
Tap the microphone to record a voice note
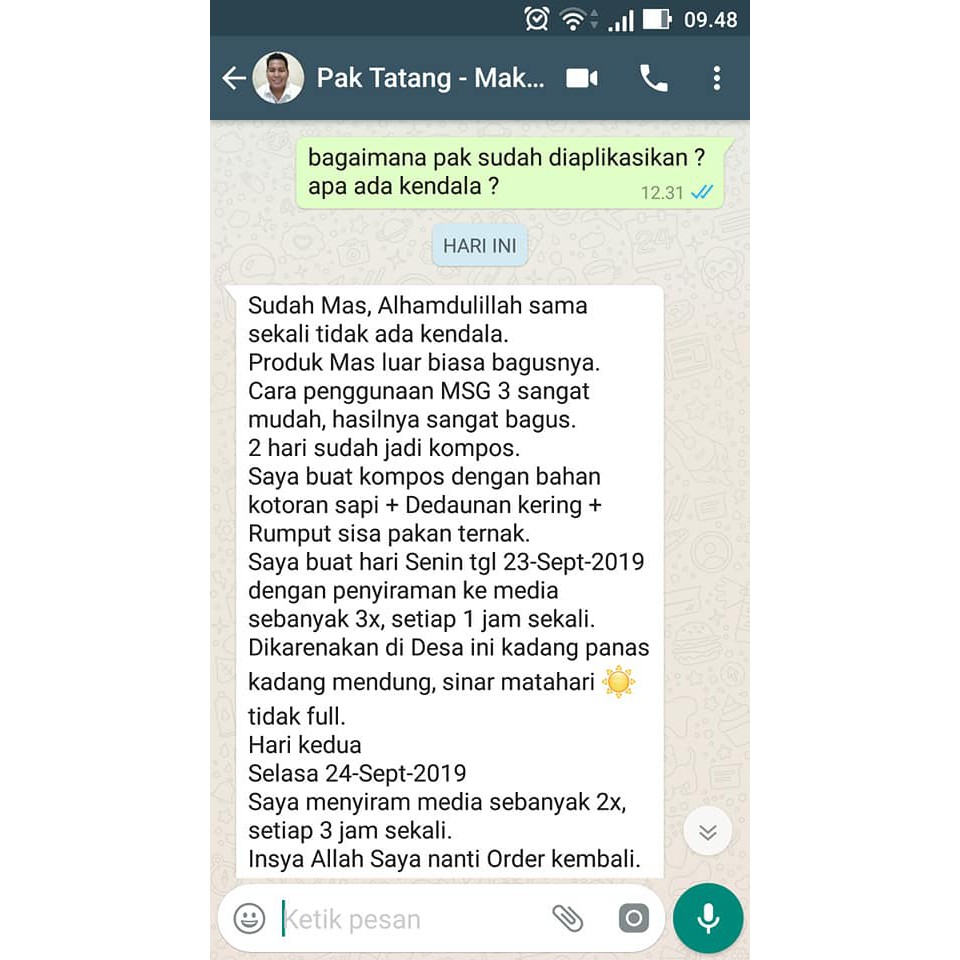[x=708, y=918]
